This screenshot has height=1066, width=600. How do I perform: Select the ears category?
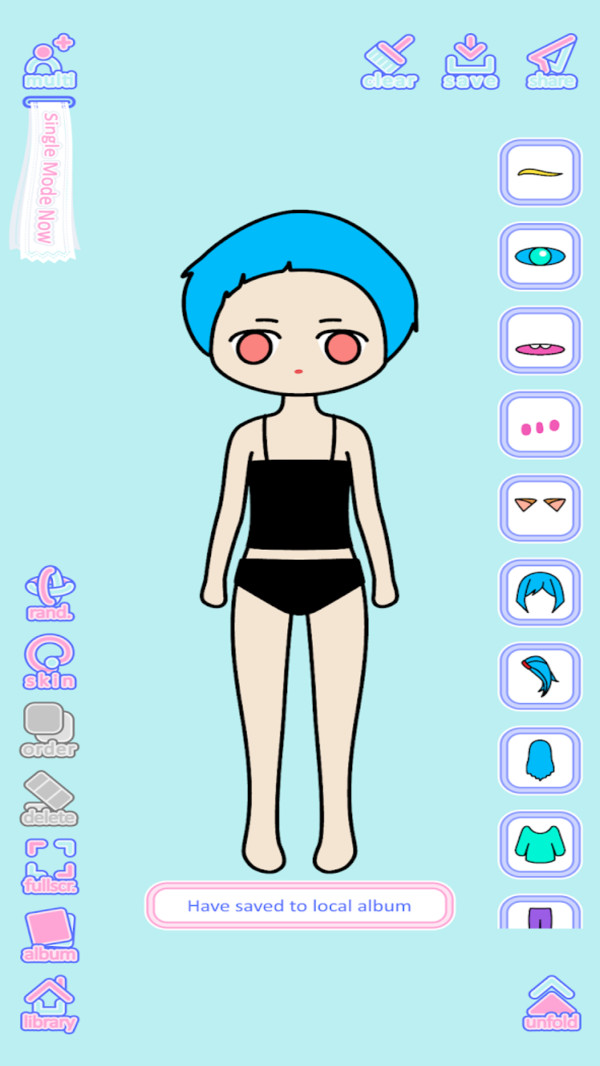[x=540, y=509]
